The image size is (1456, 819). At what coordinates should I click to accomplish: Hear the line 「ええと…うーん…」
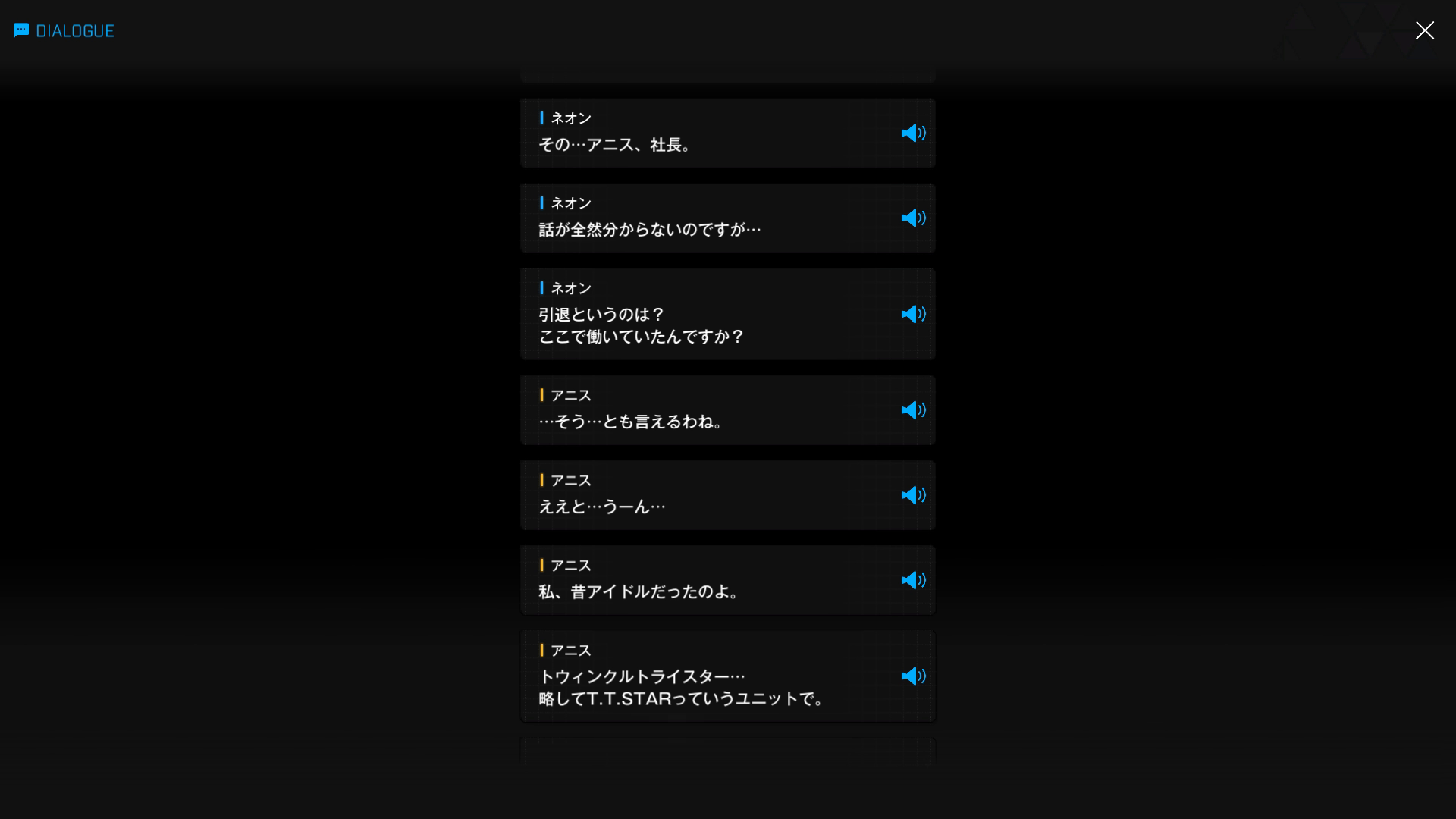[913, 495]
